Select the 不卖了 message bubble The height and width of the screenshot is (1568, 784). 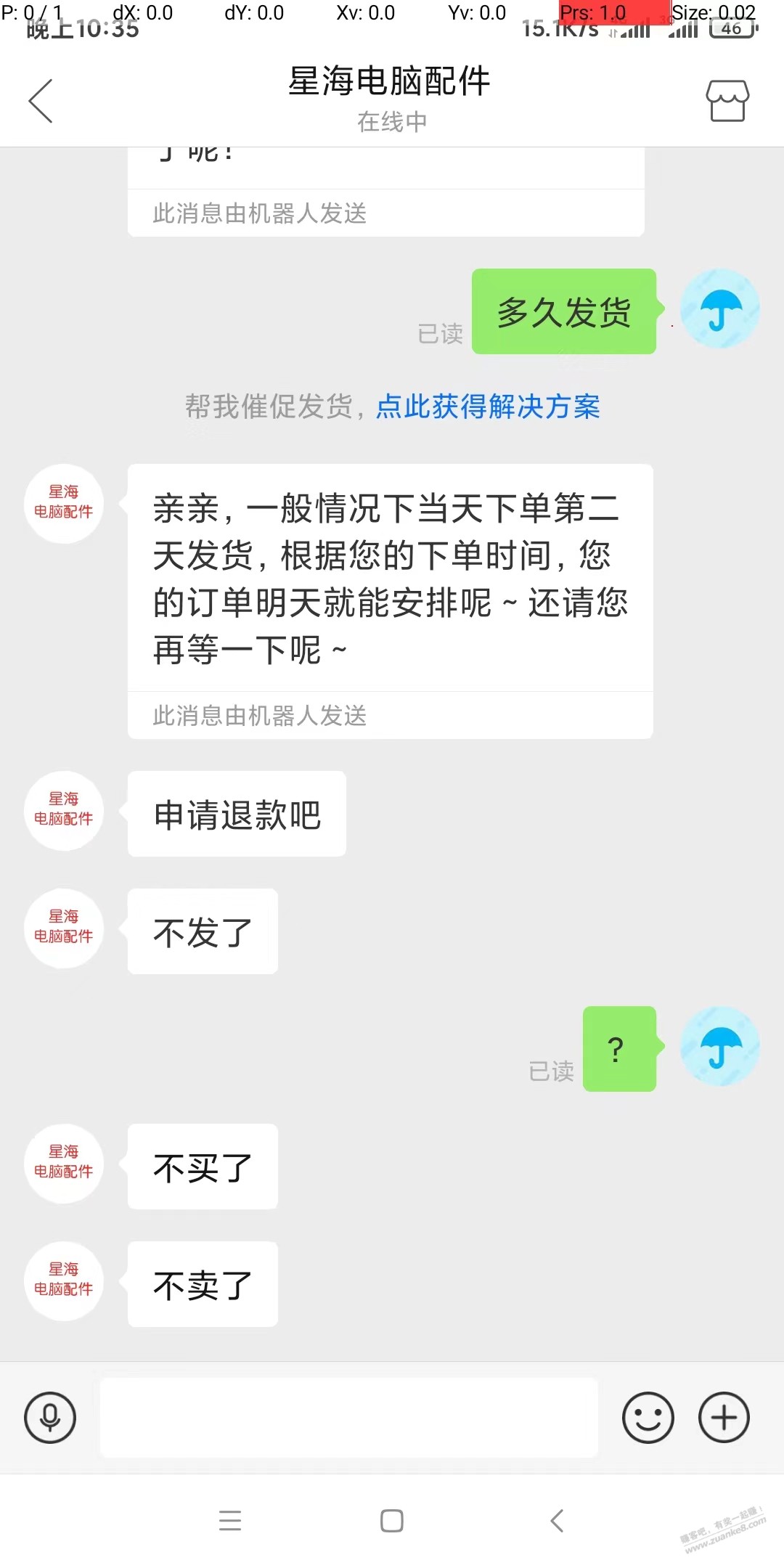point(202,1283)
